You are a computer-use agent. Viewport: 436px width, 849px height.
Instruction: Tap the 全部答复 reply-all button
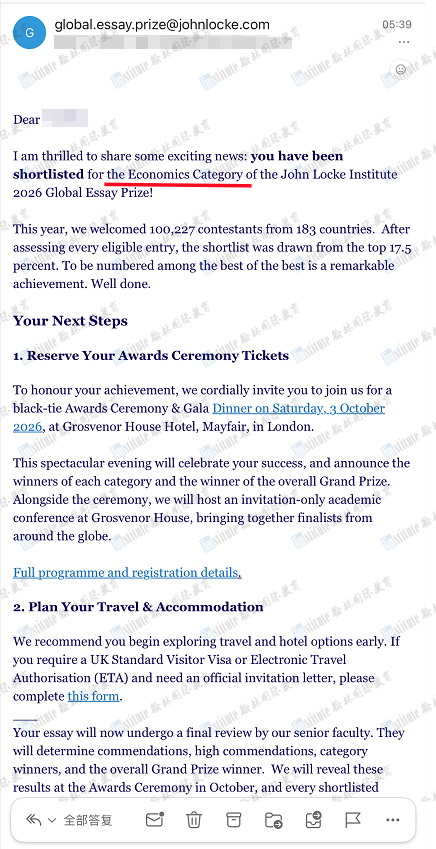click(x=69, y=820)
